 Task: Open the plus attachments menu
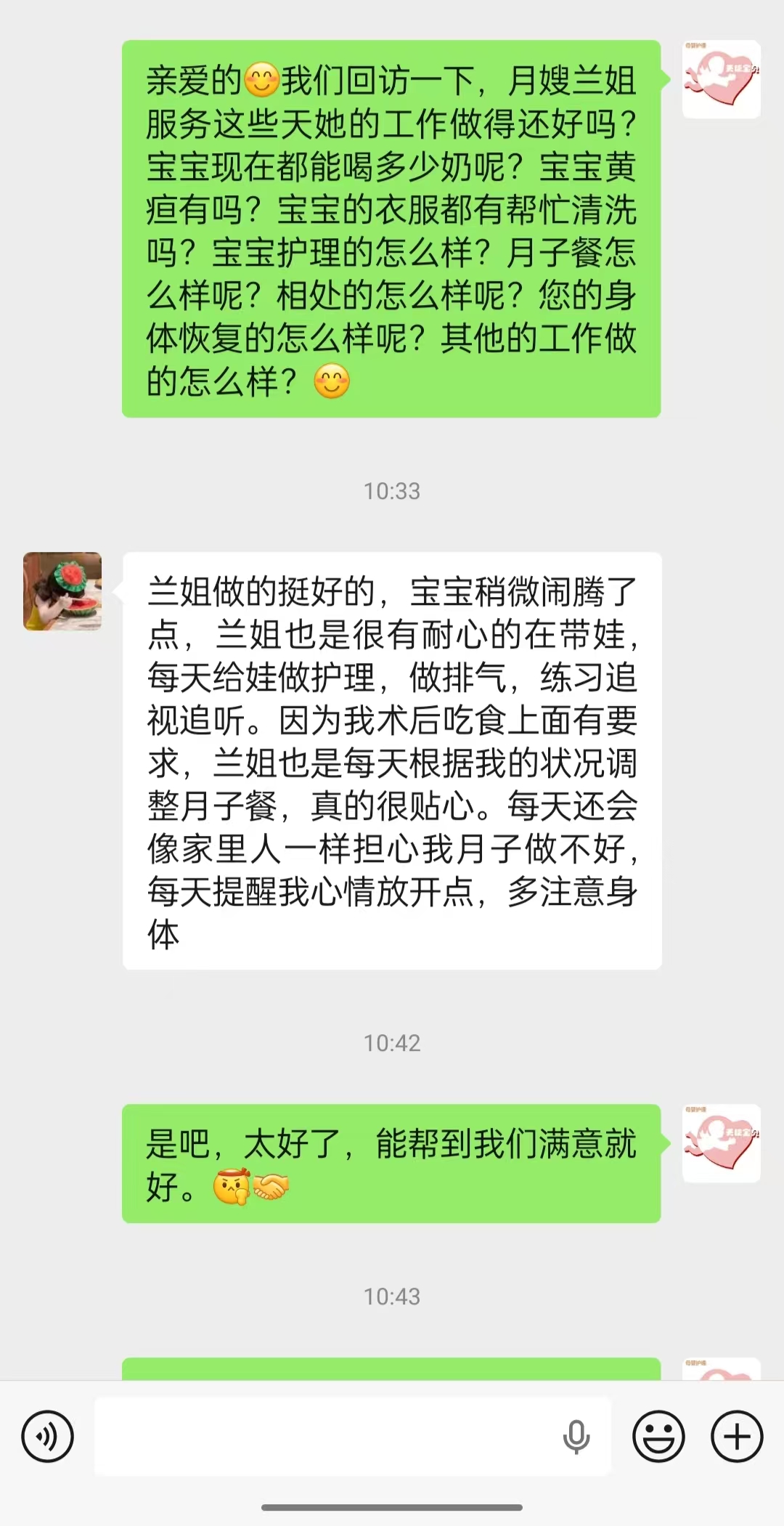pos(737,1436)
